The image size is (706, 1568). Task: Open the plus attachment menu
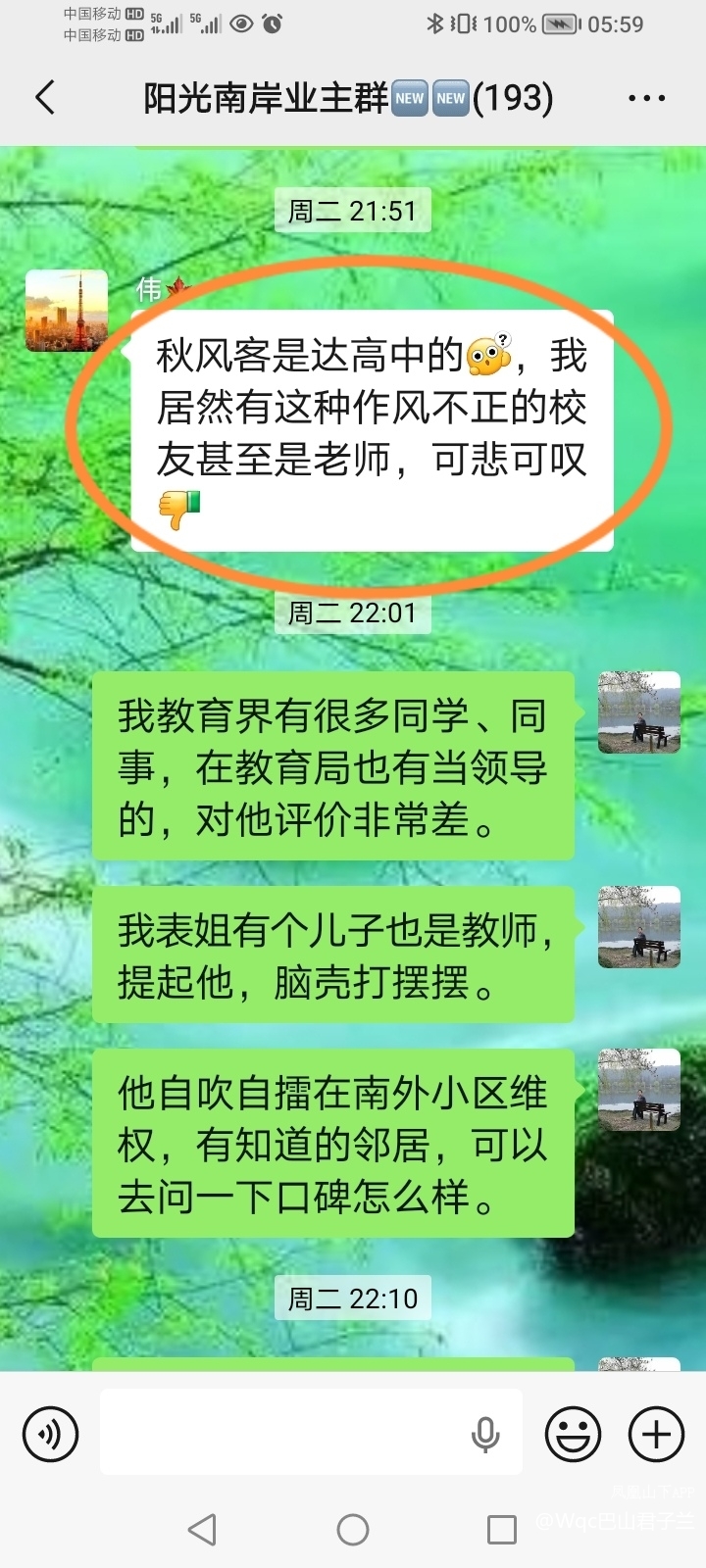tap(656, 1434)
